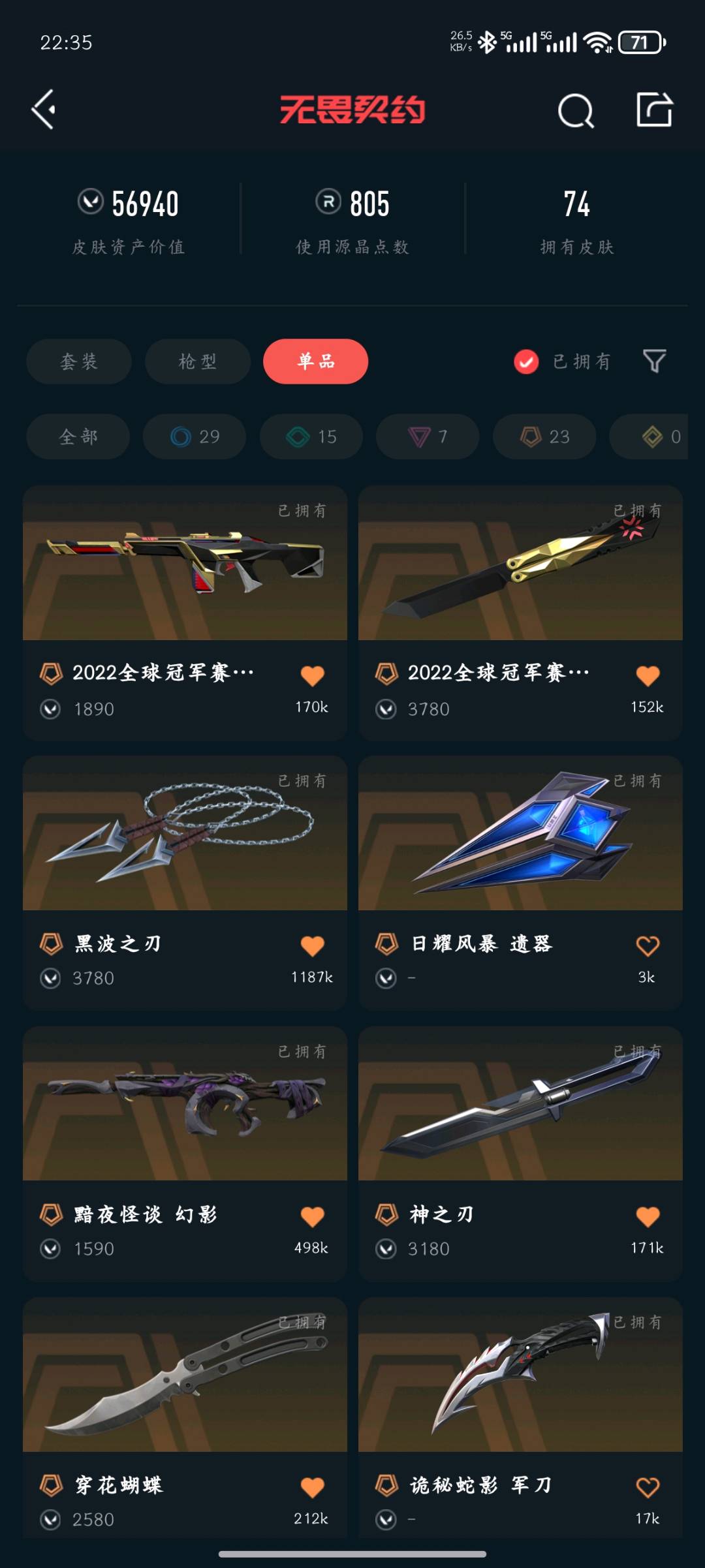Filter by the green tier chip showing 15

311,437
